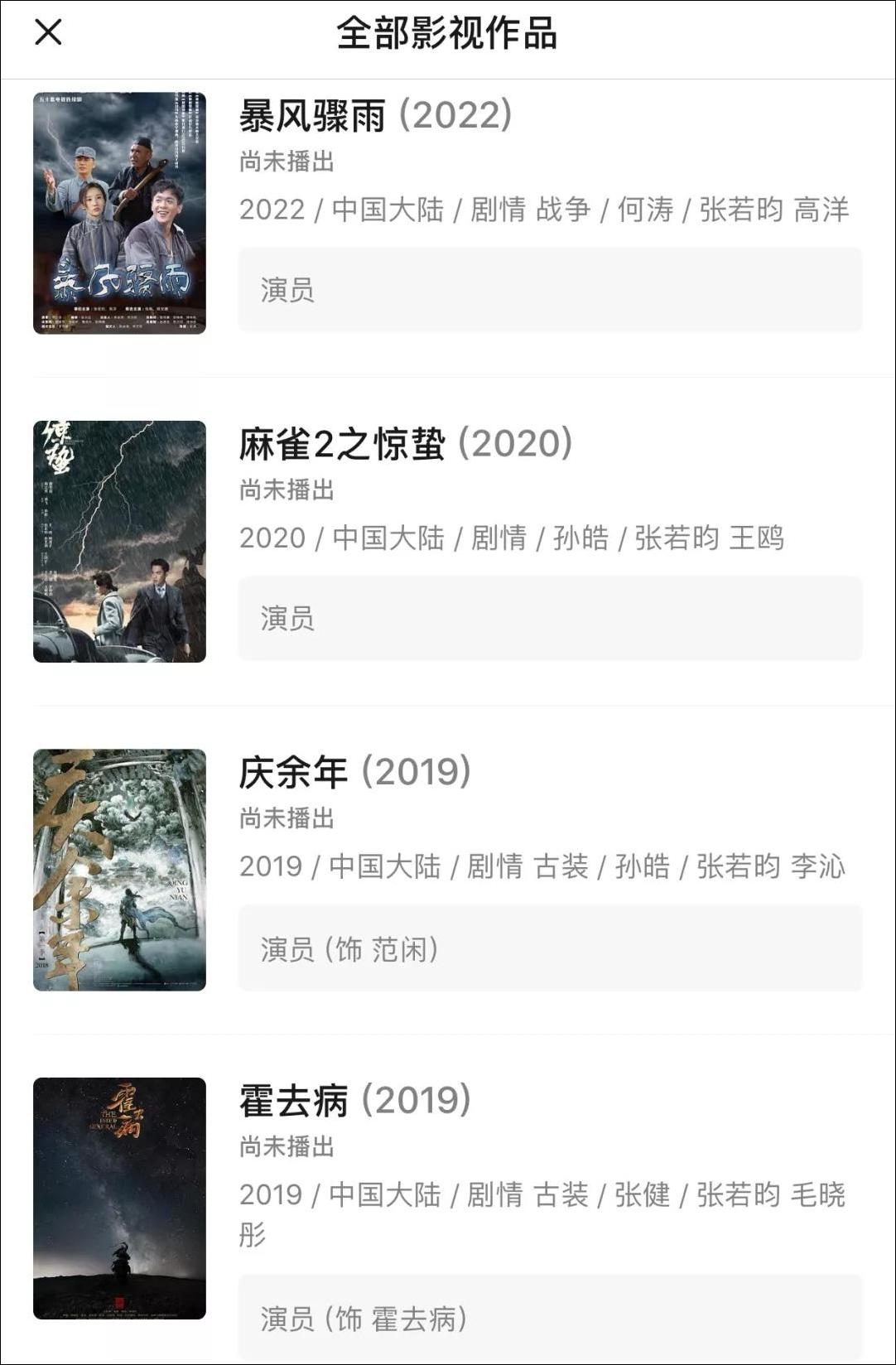This screenshot has width=896, height=1365.
Task: Tap 尚未播出 status under 暴风骤雨
Action: click(x=286, y=163)
